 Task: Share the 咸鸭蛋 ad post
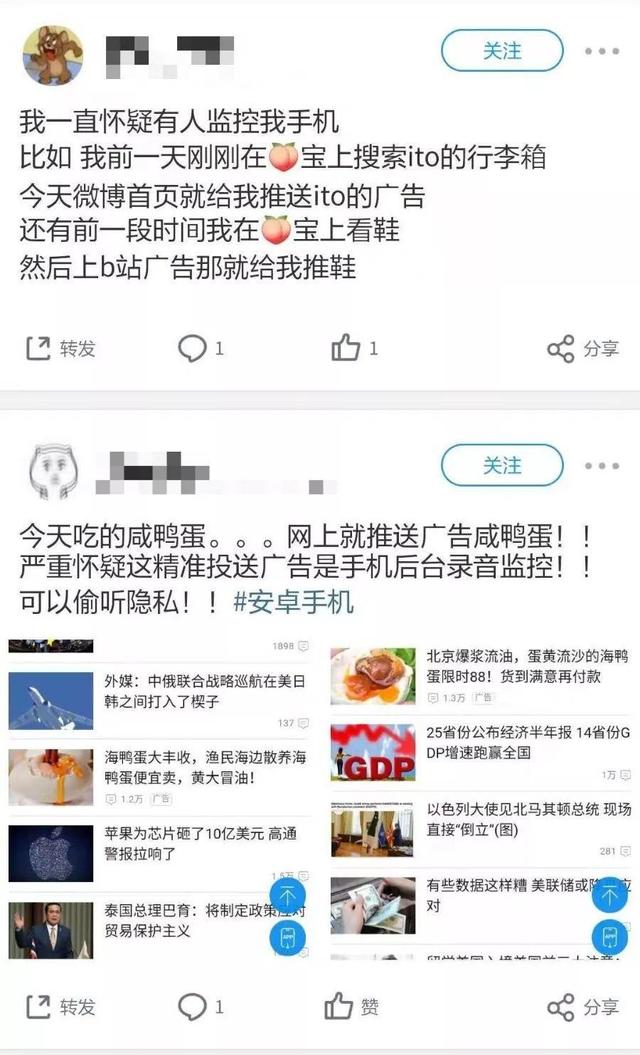[583, 1007]
